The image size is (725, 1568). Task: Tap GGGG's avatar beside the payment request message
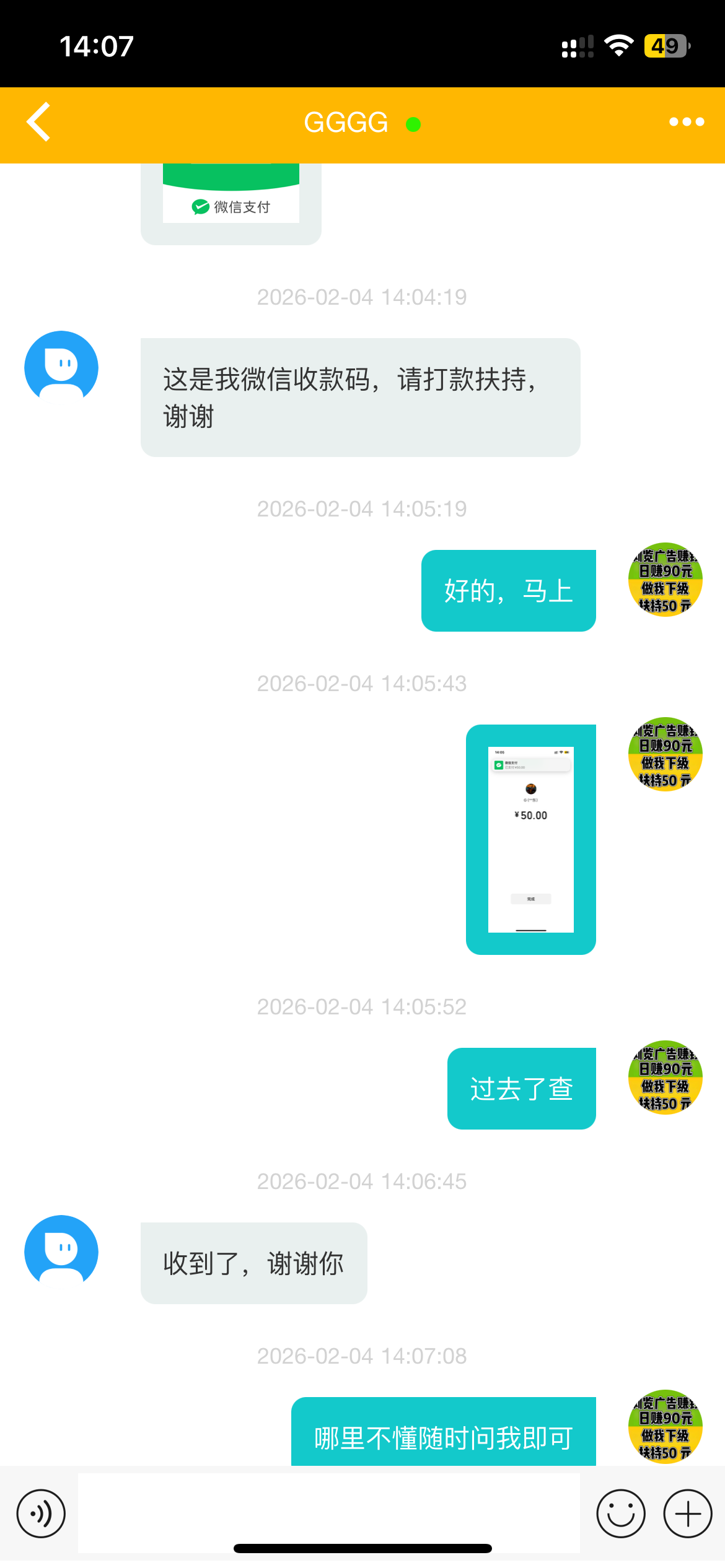point(61,367)
